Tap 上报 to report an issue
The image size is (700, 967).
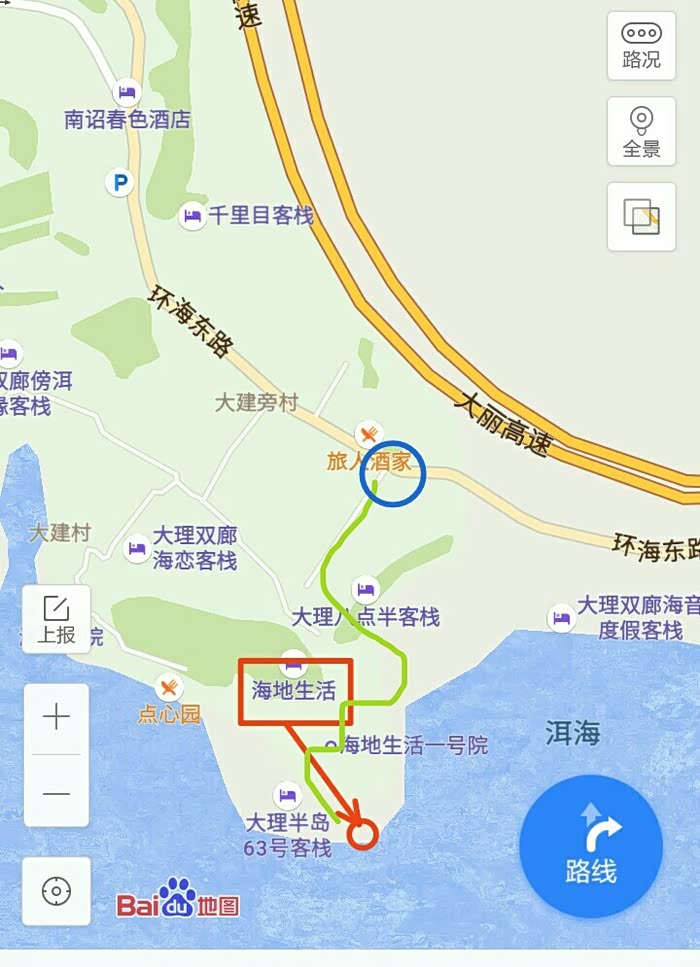(56, 618)
